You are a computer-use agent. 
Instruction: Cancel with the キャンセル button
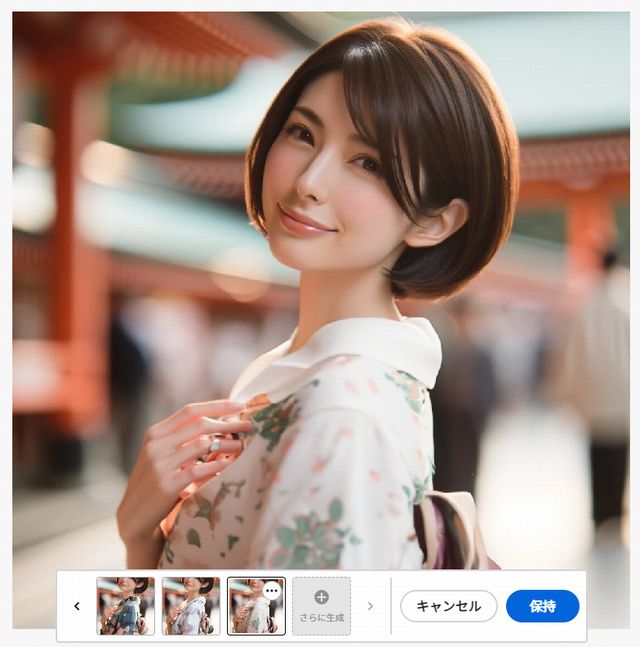pyautogui.click(x=448, y=606)
